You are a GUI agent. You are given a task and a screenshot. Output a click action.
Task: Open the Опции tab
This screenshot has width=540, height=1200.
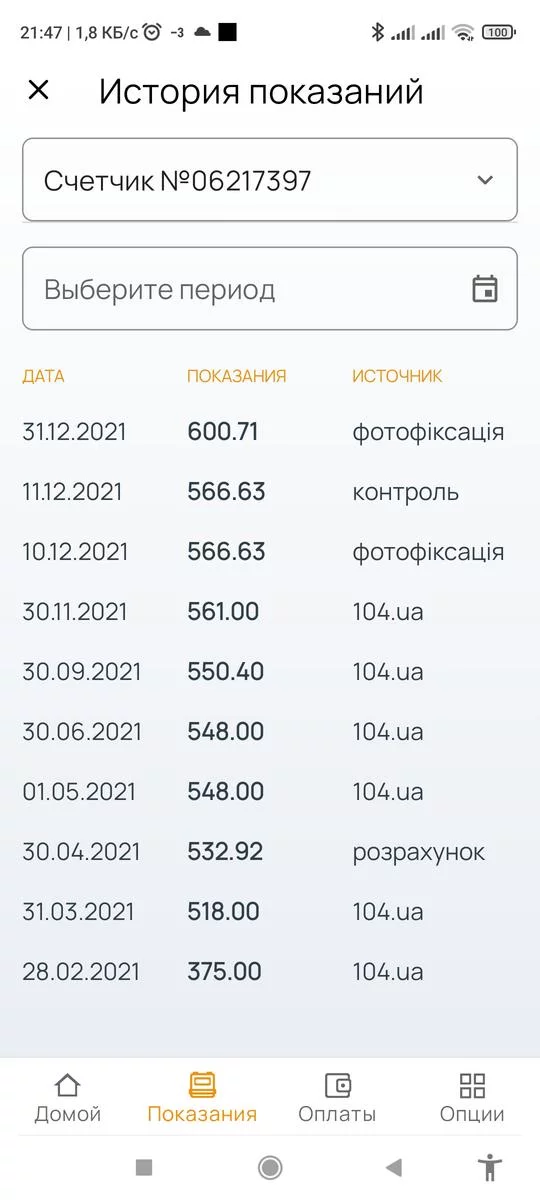pos(472,1098)
